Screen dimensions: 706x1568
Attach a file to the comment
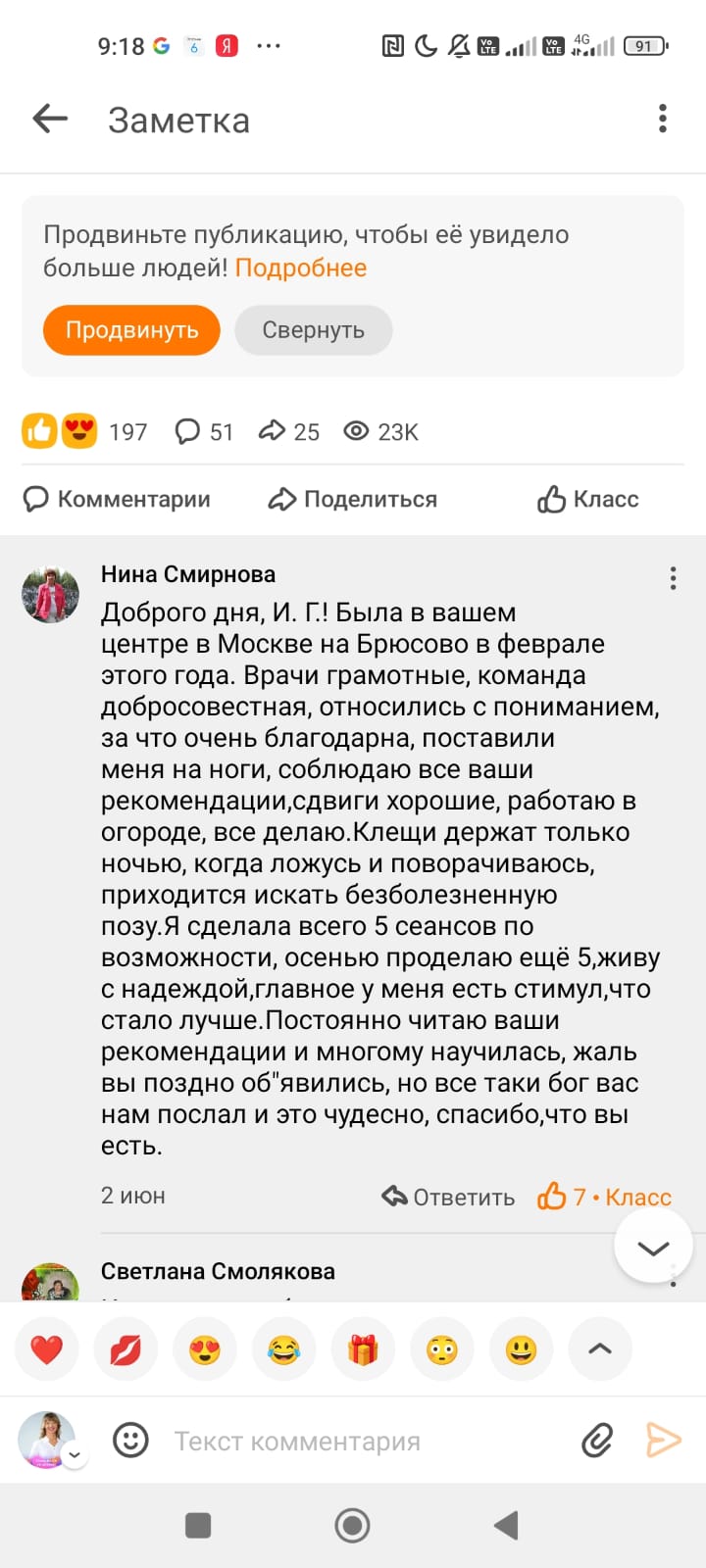[x=597, y=1440]
